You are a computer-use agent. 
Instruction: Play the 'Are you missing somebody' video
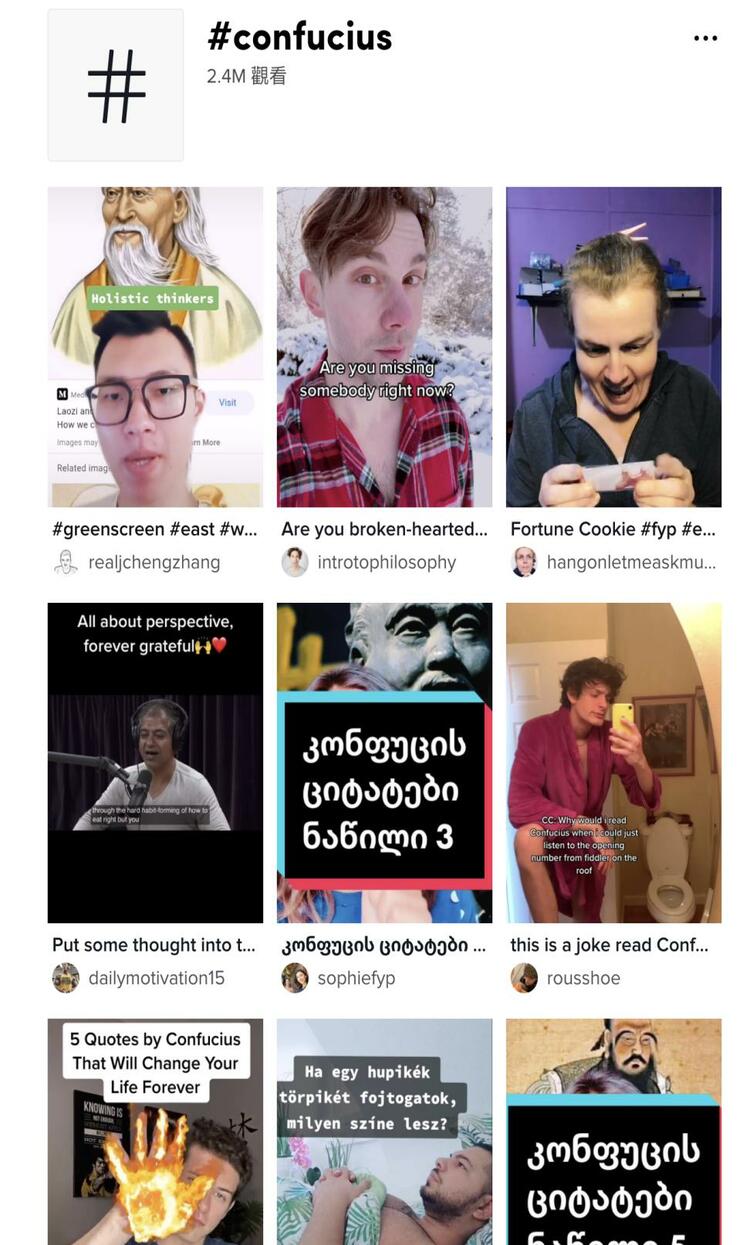coord(384,346)
